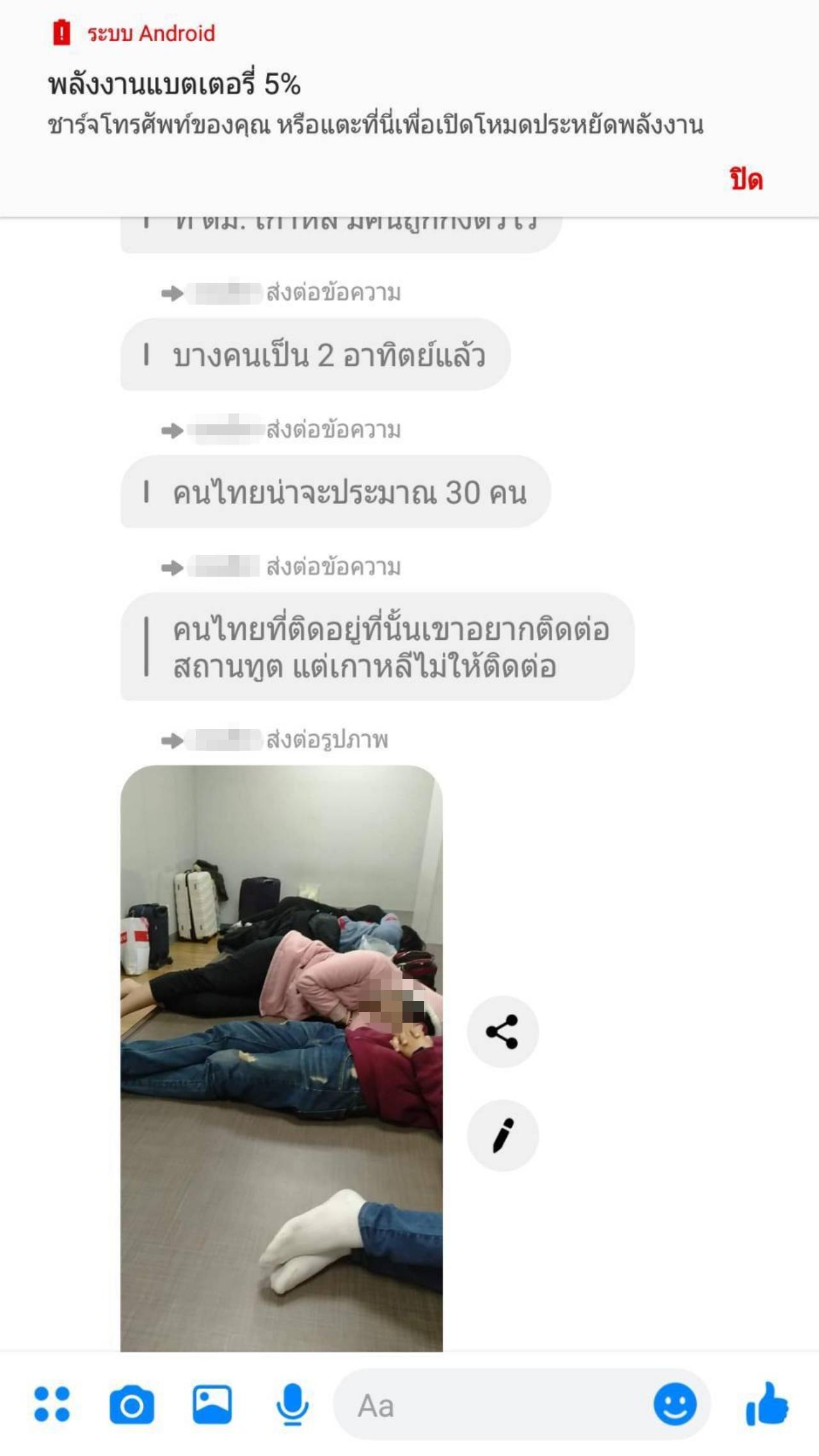Viewport: 819px width, 1456px height.
Task: Tap the battery 5% notification to enable power saving
Action: (x=375, y=104)
